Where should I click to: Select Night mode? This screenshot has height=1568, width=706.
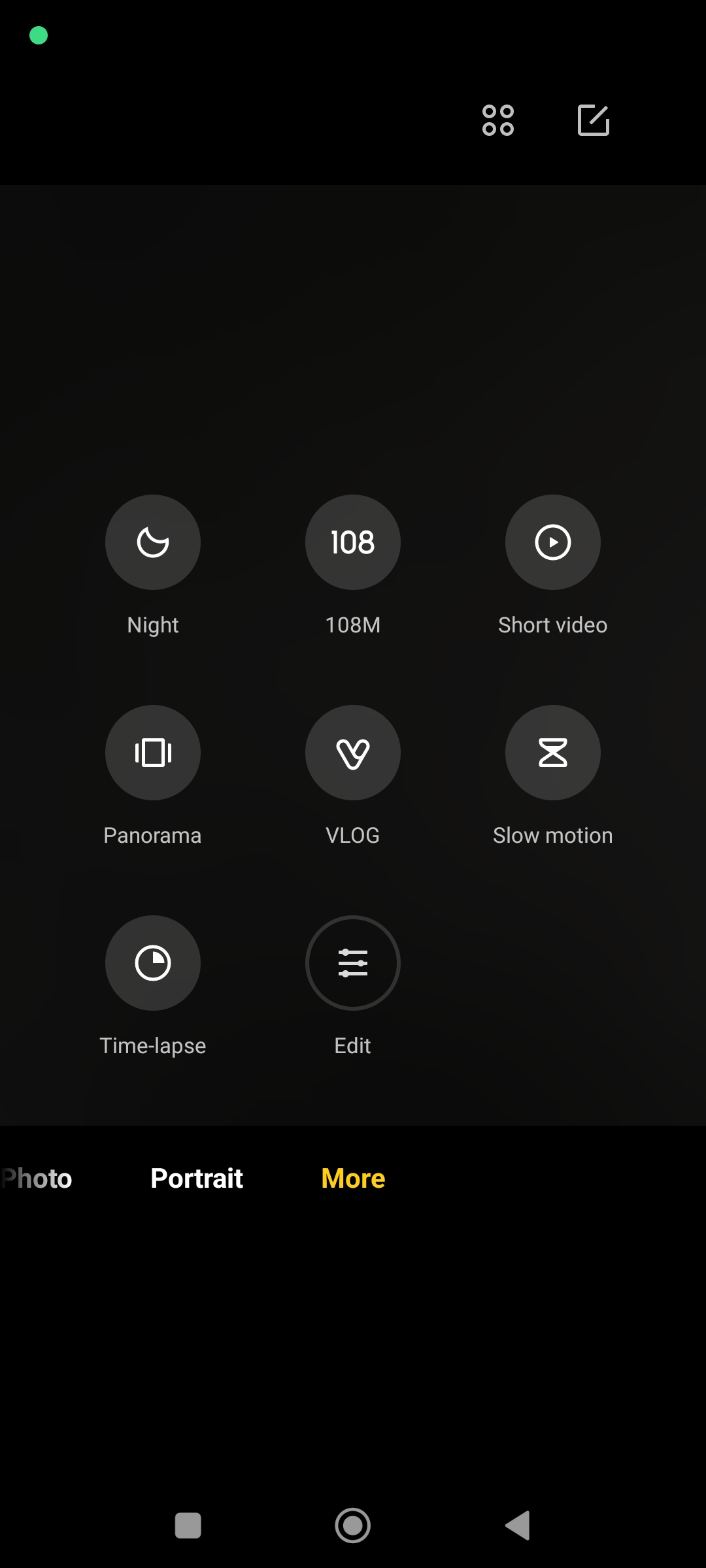[x=153, y=542]
